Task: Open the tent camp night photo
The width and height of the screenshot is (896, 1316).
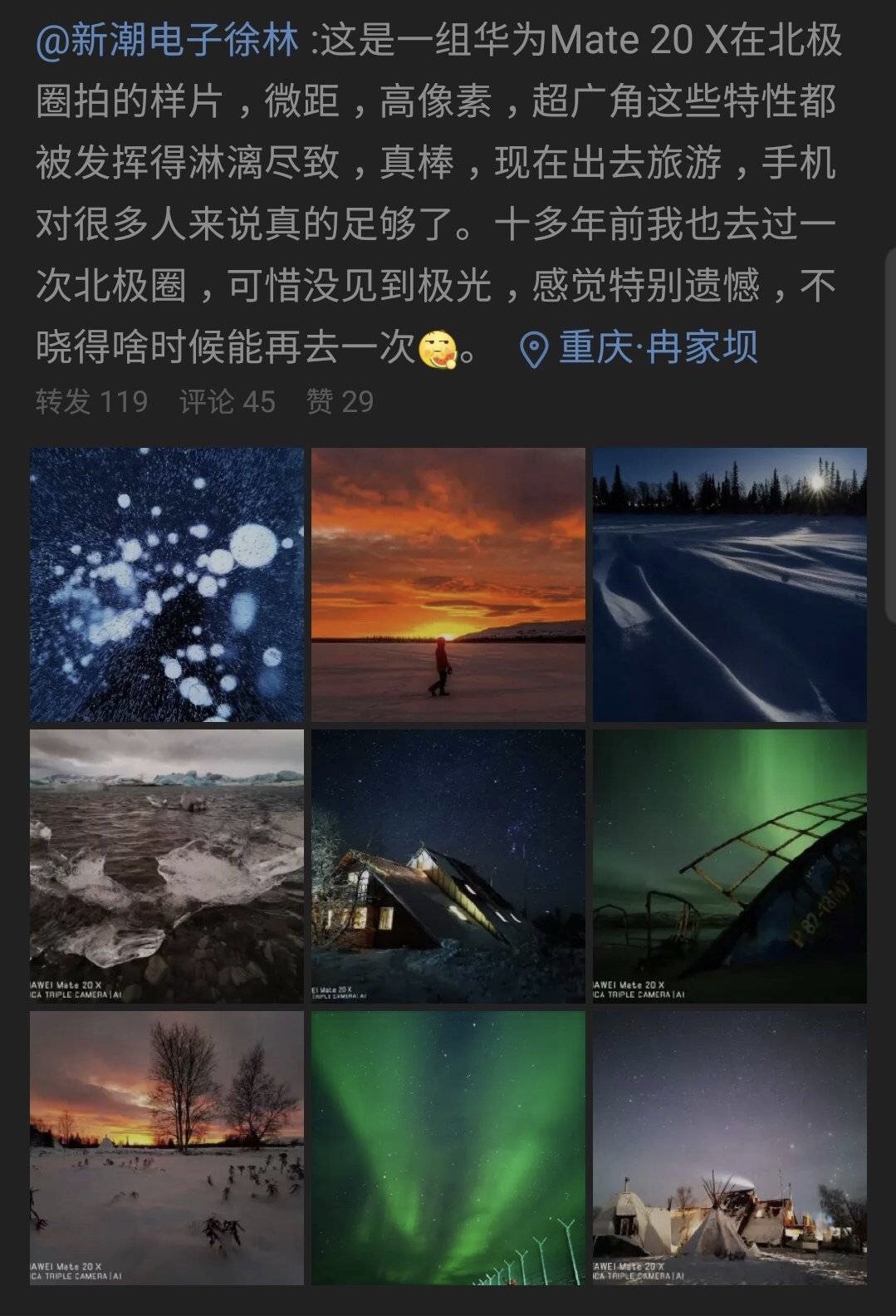Action: point(729,1147)
